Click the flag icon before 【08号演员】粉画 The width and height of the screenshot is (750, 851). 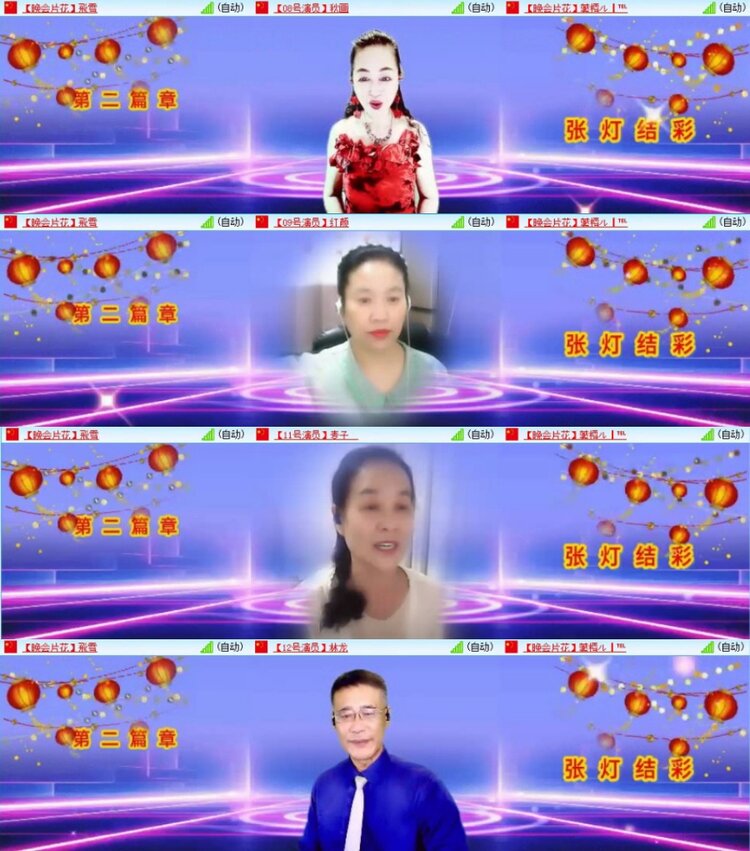(x=262, y=8)
